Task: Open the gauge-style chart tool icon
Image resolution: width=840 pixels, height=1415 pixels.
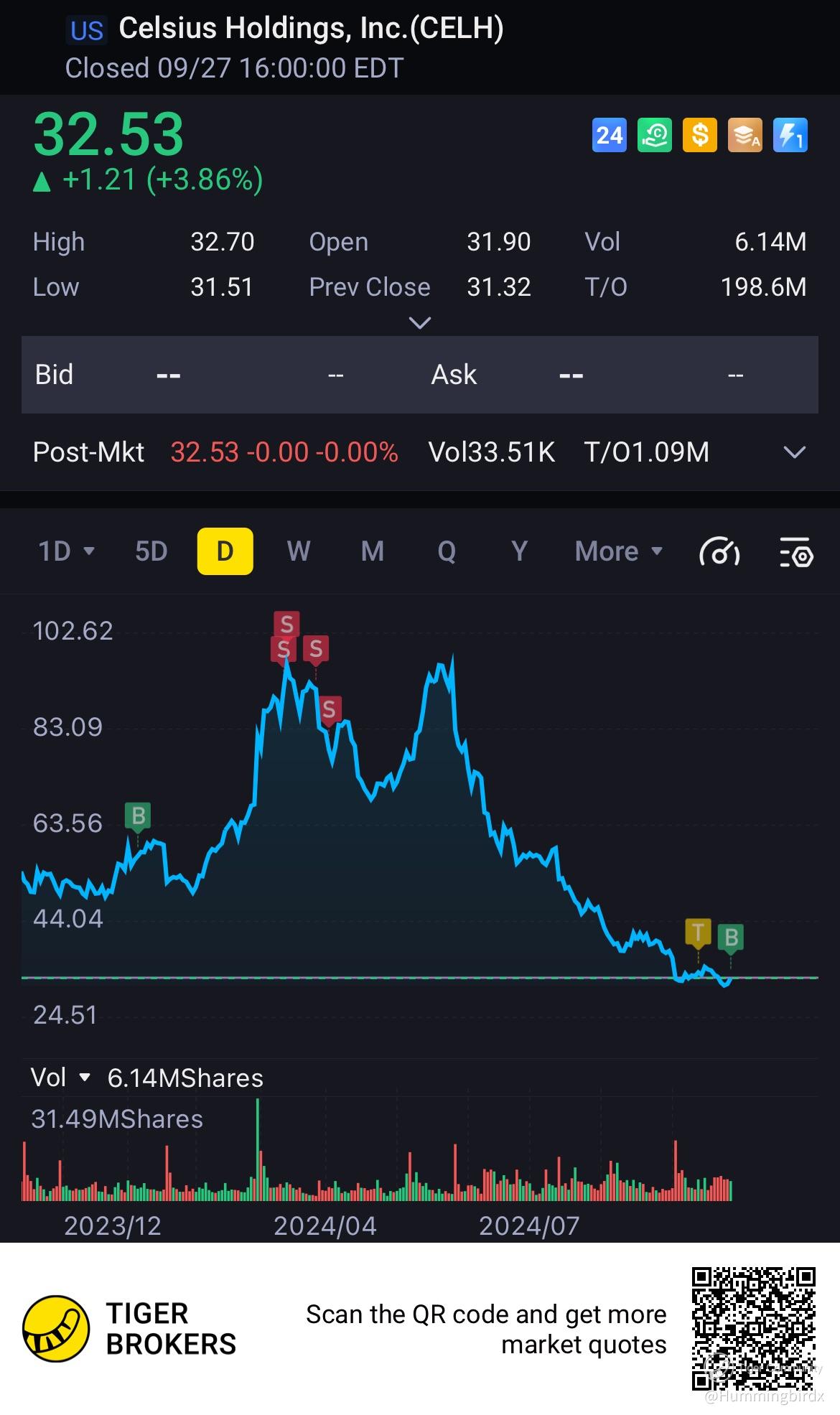Action: (719, 553)
